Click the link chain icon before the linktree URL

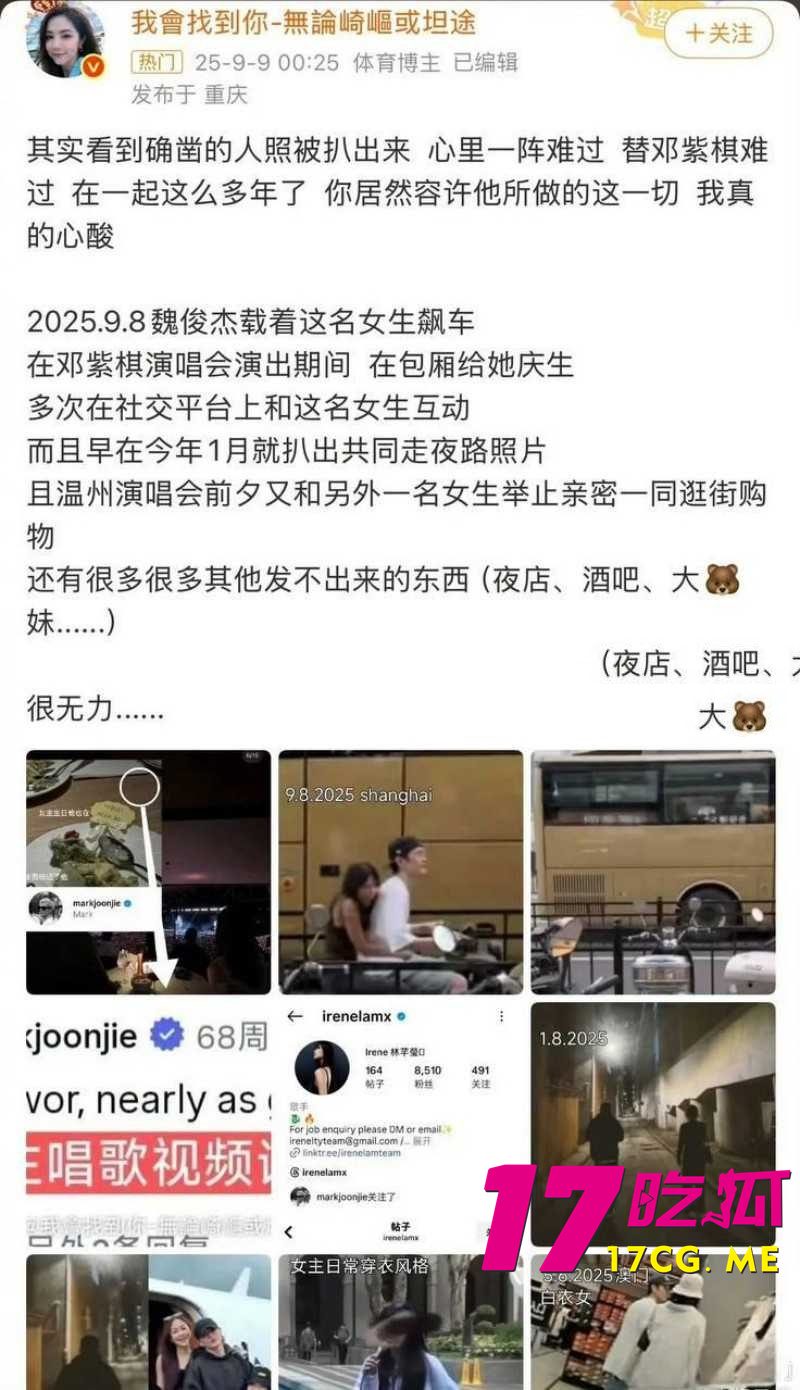point(295,1153)
